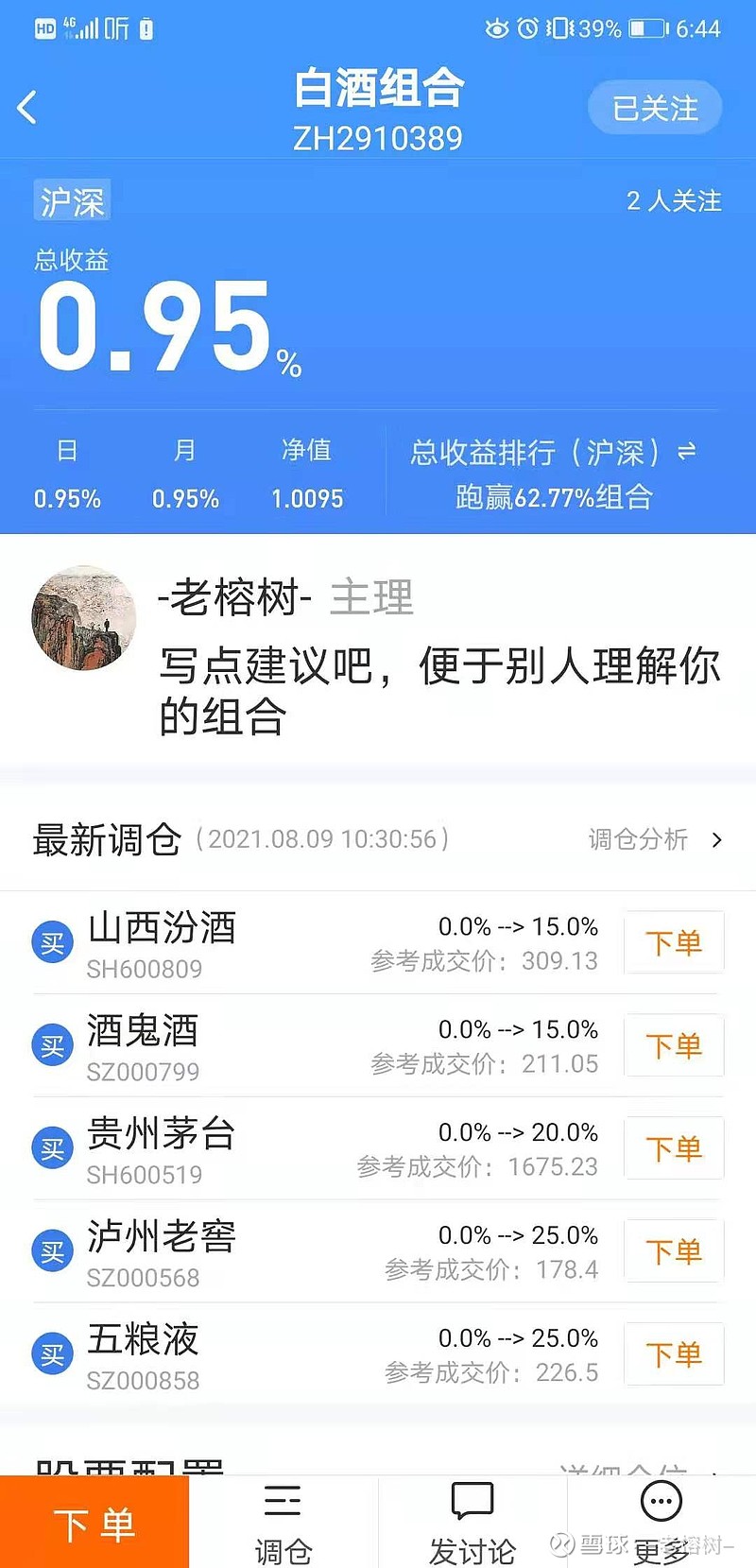Screen dimensions: 756x1568
Task: Open 调仓 in the bottom bar
Action: click(283, 1524)
